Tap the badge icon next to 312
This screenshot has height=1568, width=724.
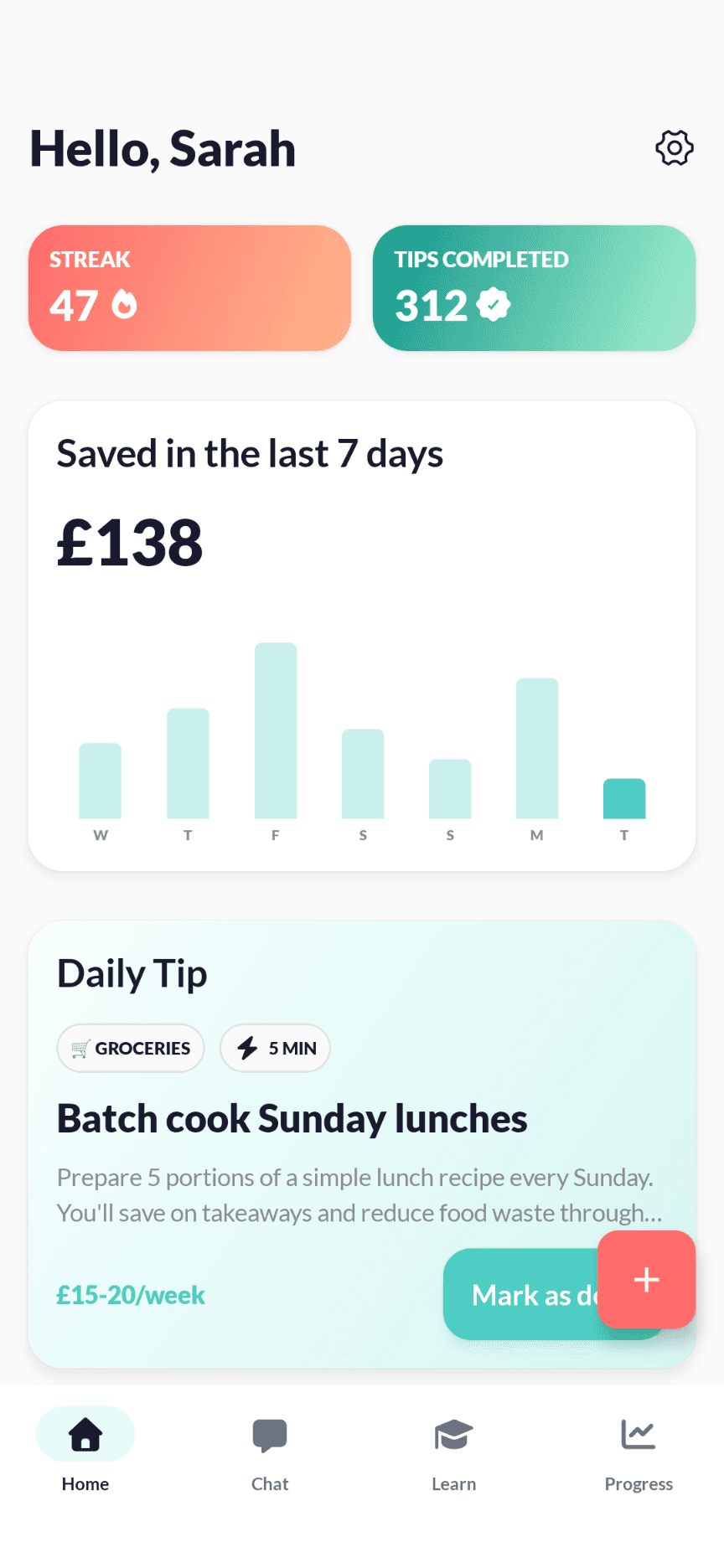(493, 305)
